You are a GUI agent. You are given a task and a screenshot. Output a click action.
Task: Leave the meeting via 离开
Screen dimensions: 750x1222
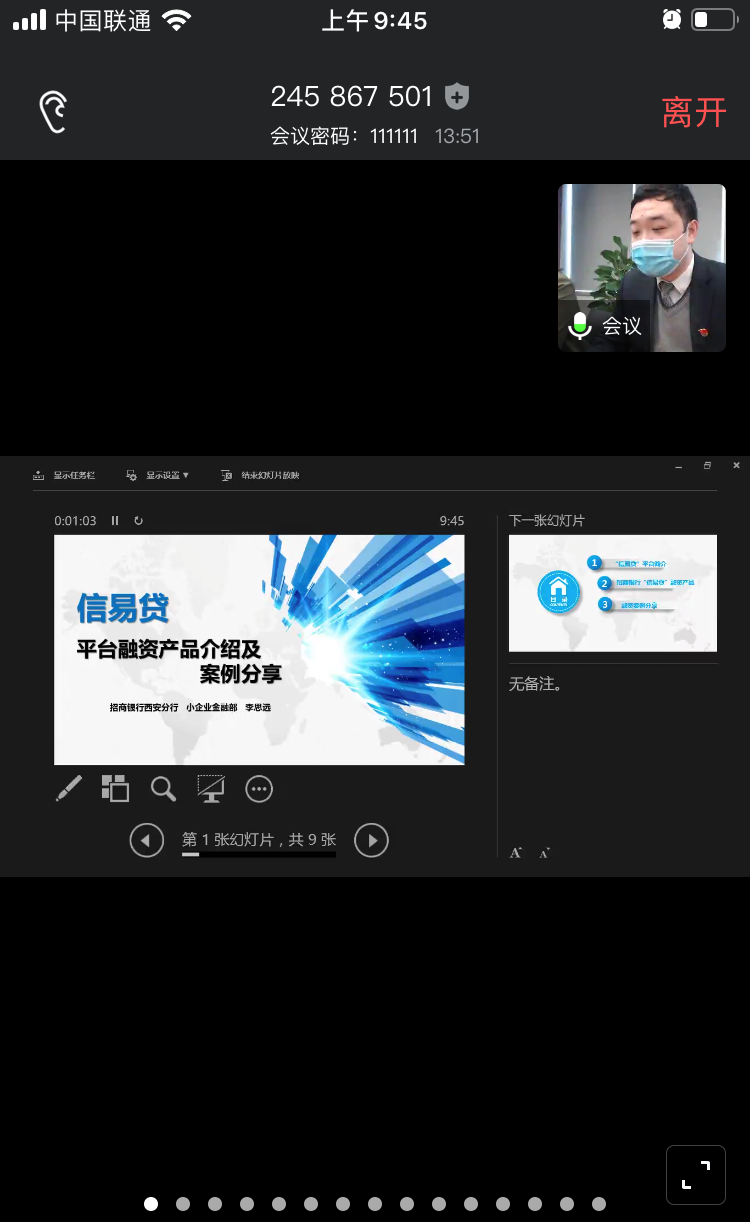point(693,112)
